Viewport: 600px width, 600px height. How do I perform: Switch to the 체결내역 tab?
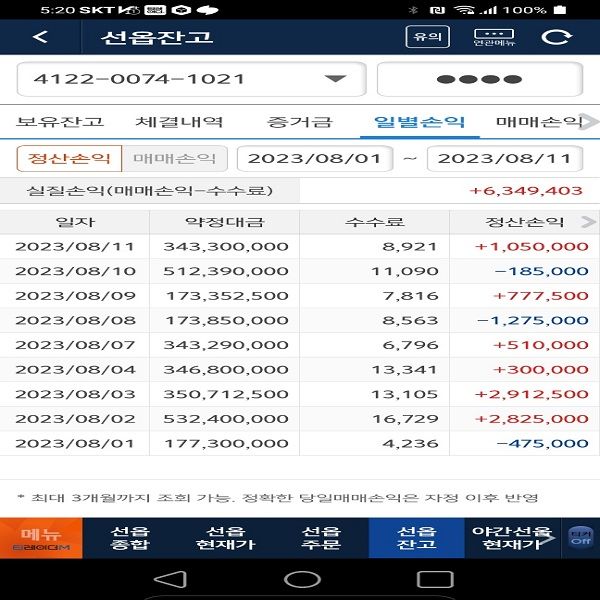pyautogui.click(x=179, y=123)
